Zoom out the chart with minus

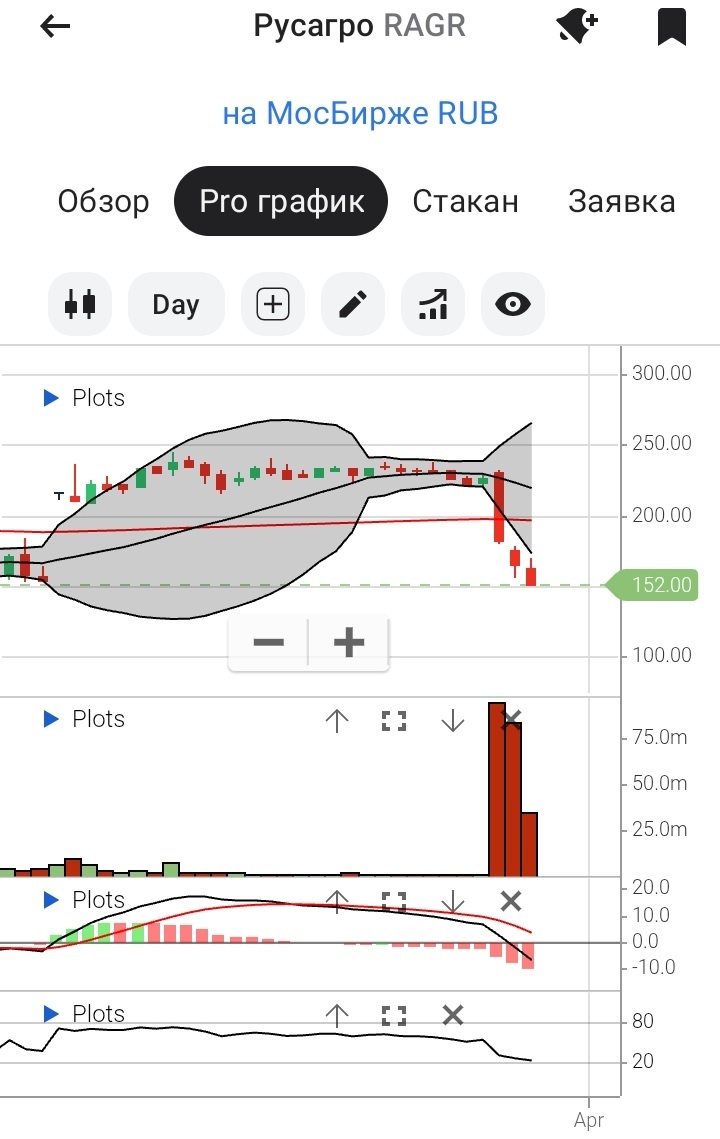pyautogui.click(x=268, y=642)
